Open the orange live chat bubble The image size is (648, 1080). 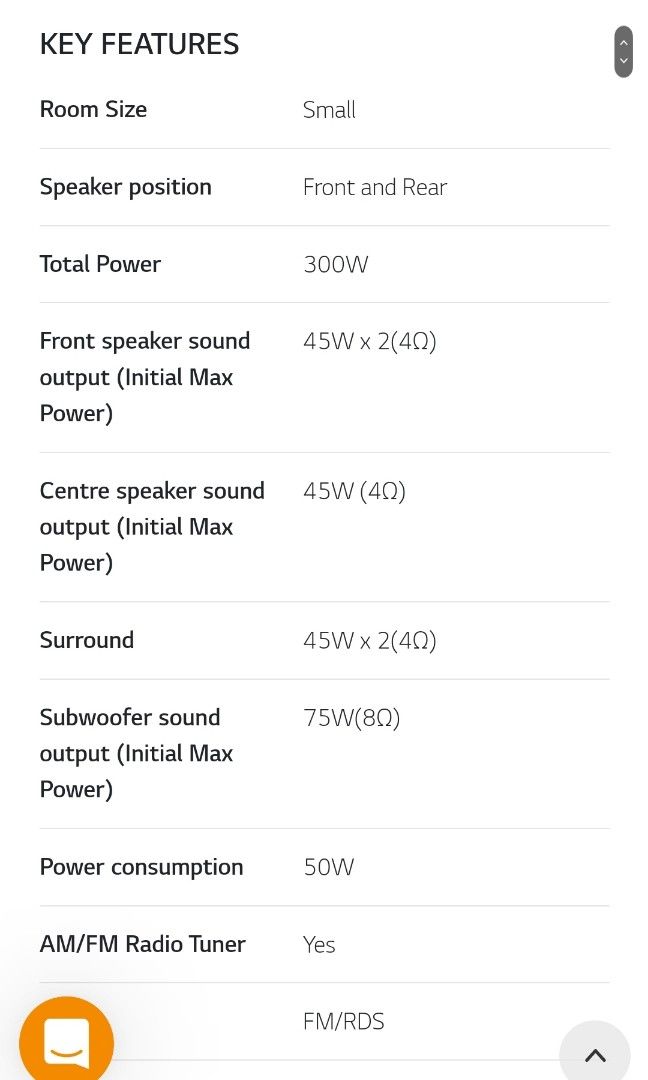click(x=66, y=1042)
